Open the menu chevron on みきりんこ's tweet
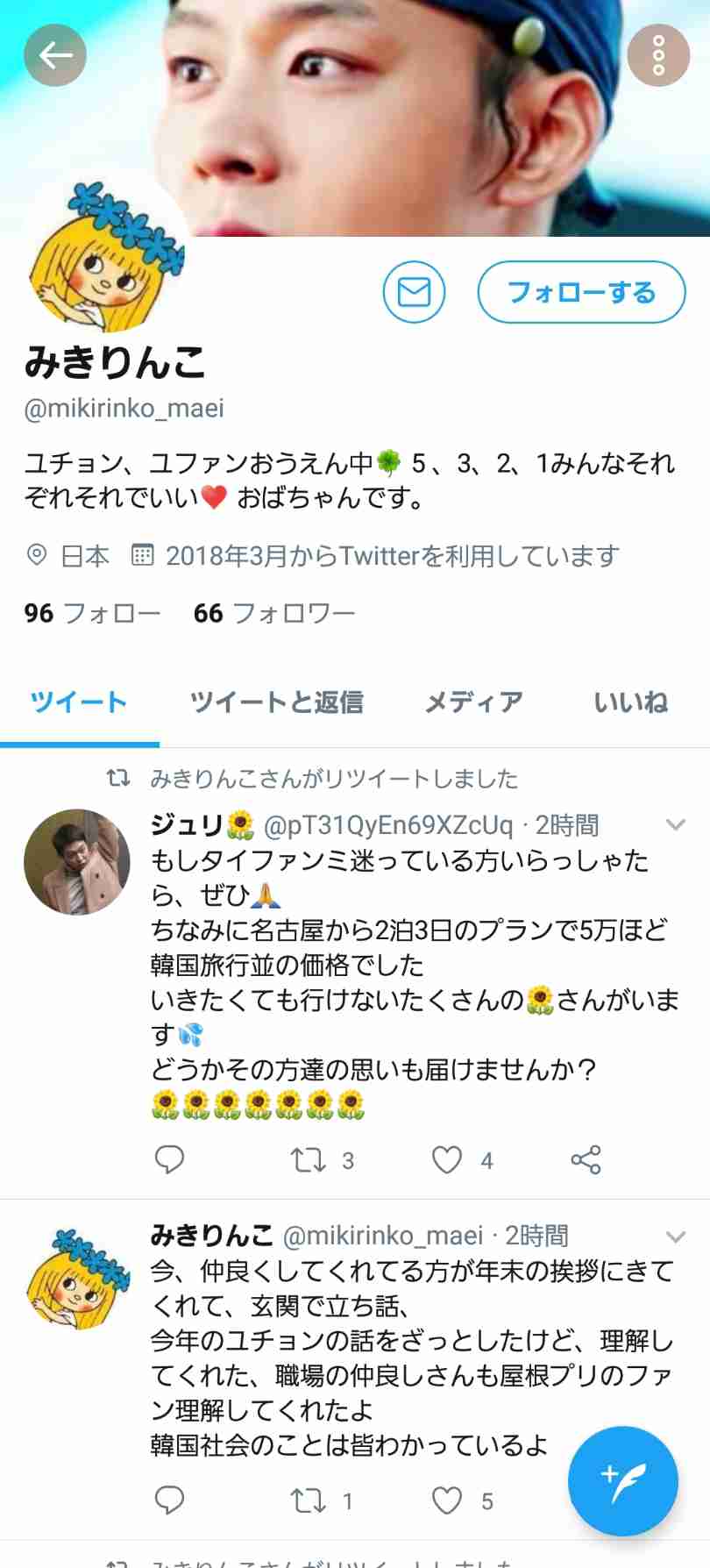 [675, 1235]
